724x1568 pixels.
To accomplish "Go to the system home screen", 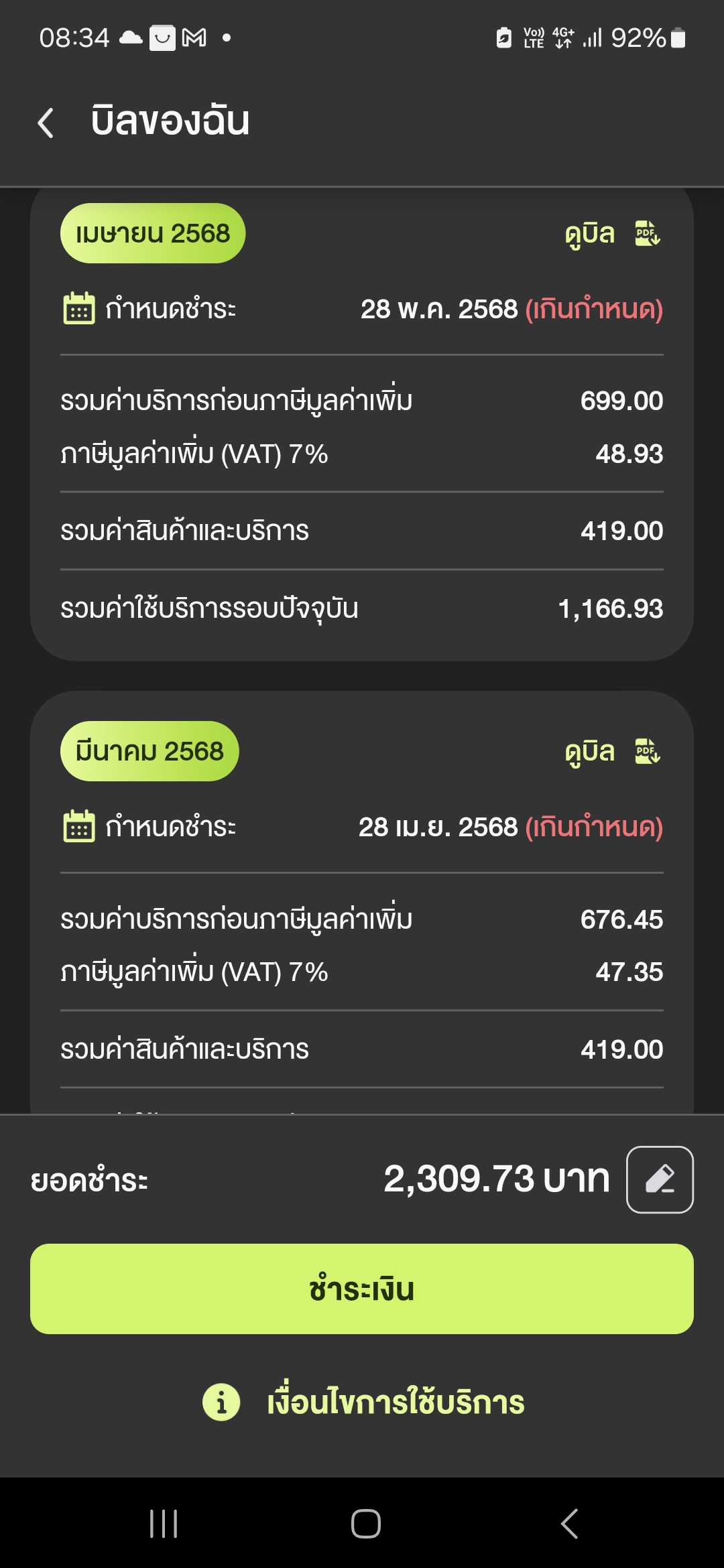I will pos(366,1524).
